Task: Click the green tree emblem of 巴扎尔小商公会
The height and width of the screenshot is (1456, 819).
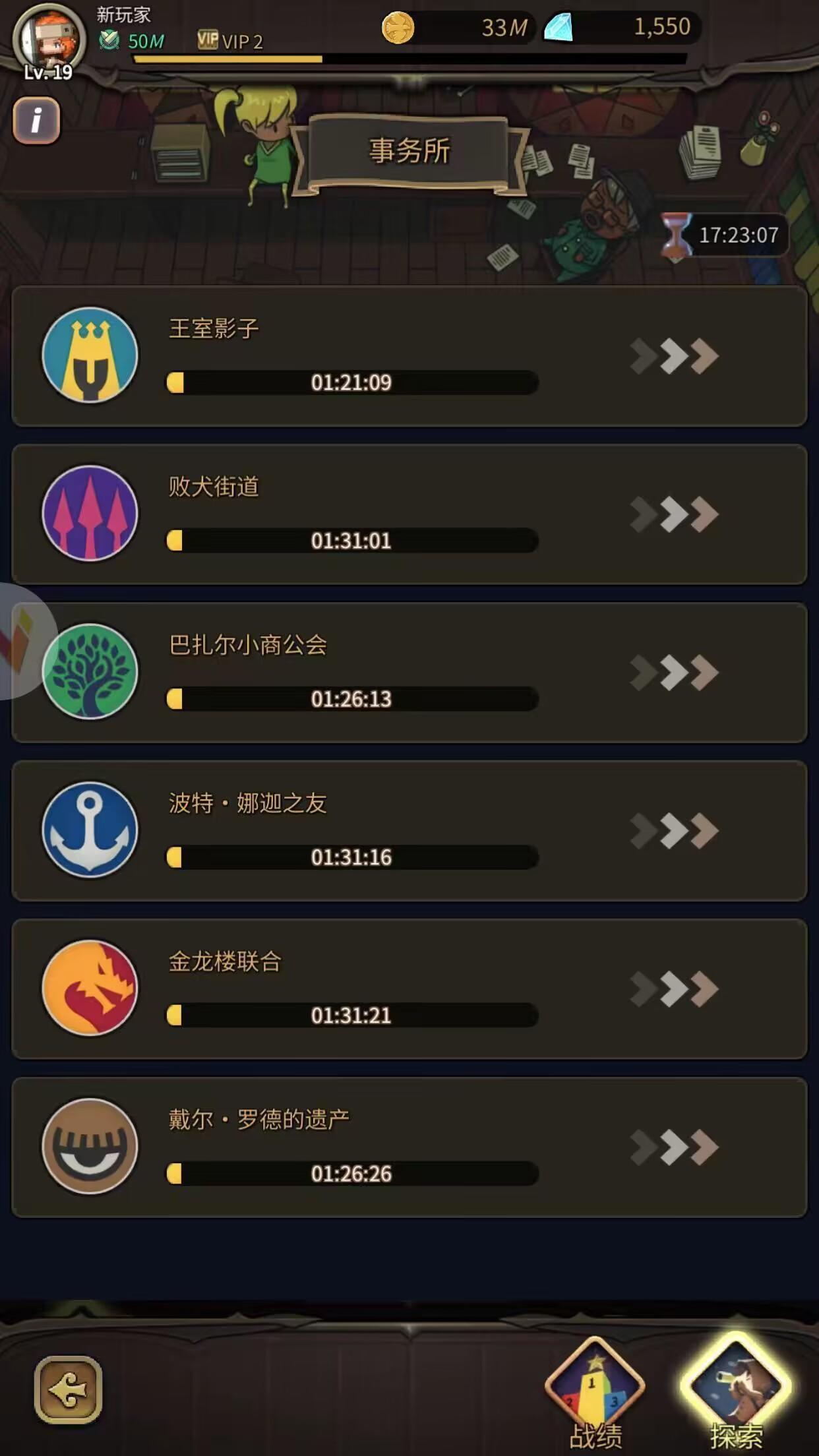Action: (90, 672)
